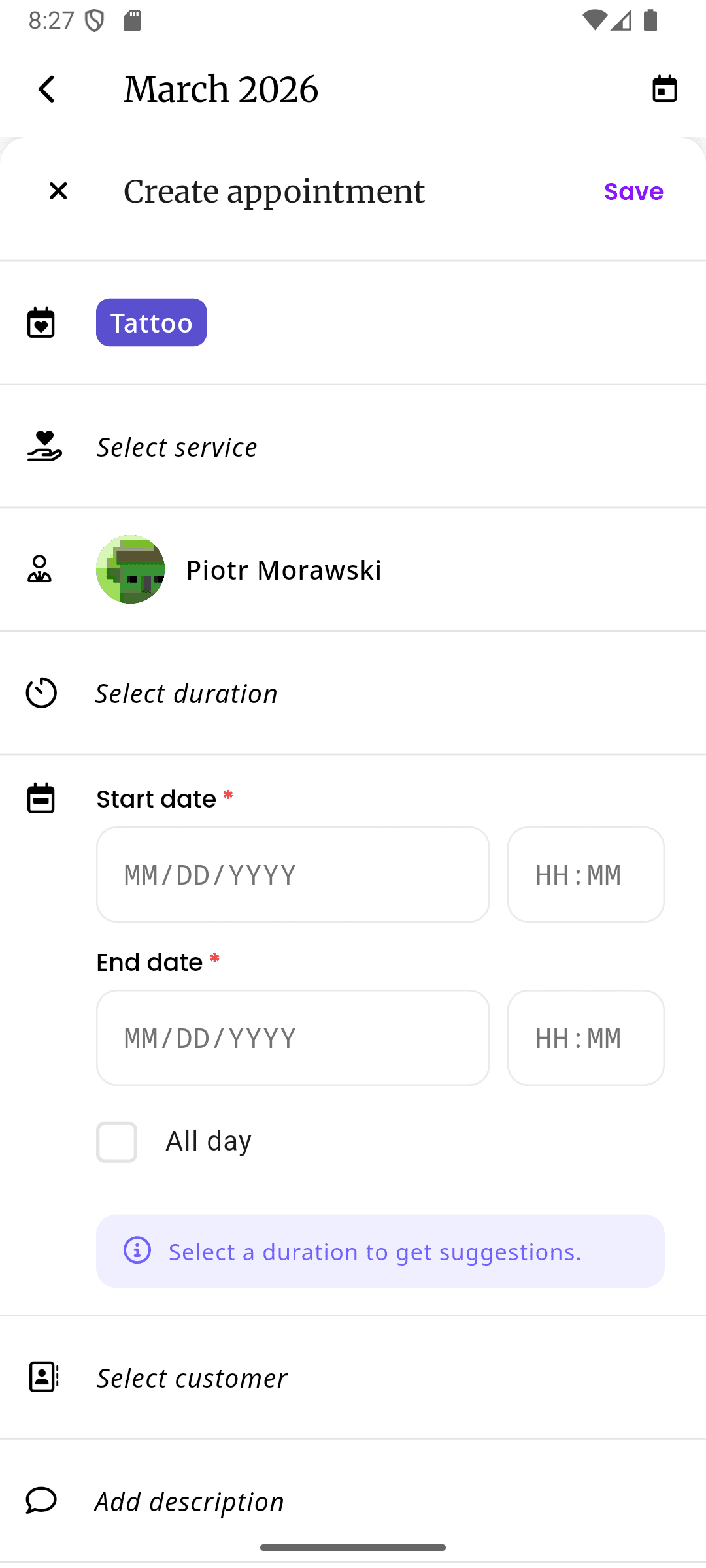Viewport: 706px width, 1568px height.
Task: Click the speech bubble icon beside Add description
Action: click(x=41, y=1501)
